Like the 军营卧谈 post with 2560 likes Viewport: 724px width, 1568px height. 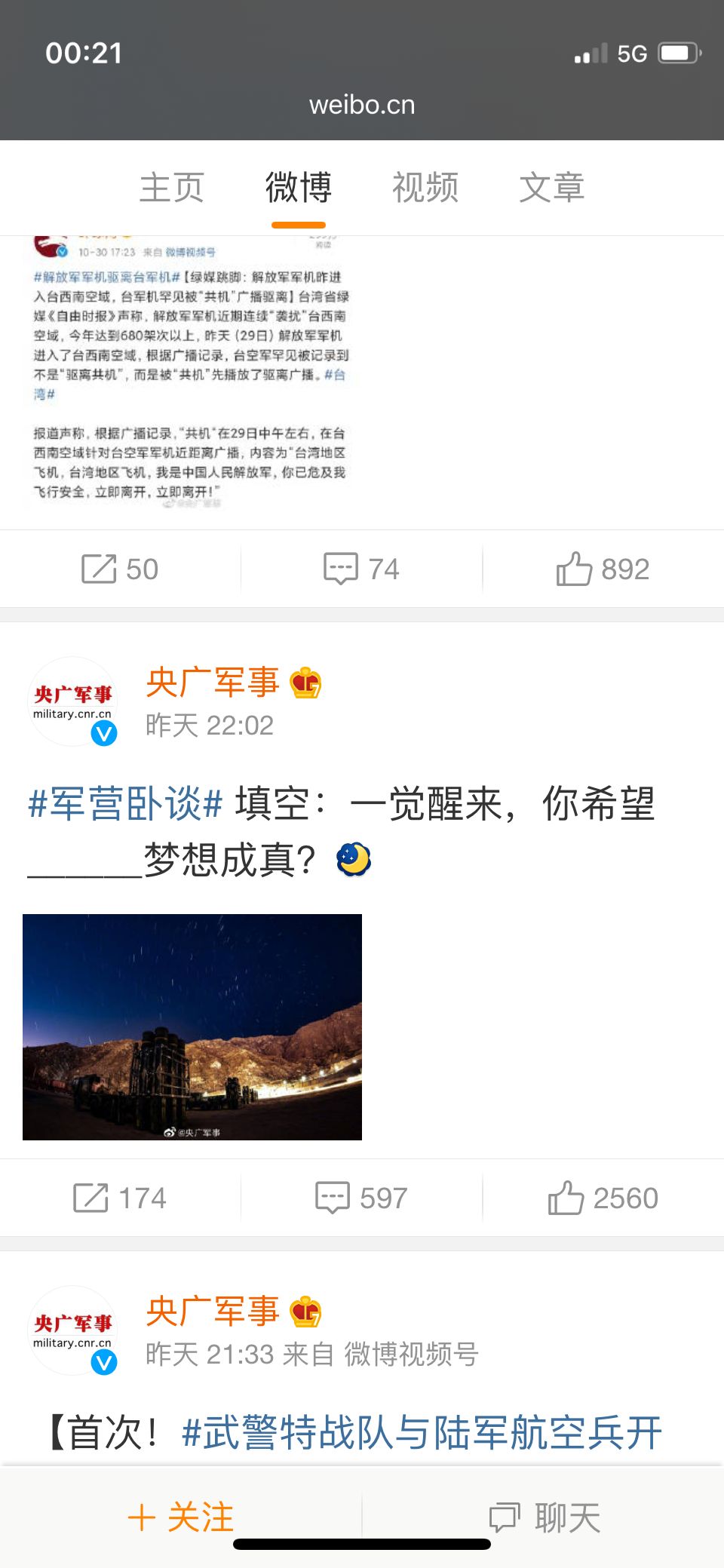[603, 1198]
